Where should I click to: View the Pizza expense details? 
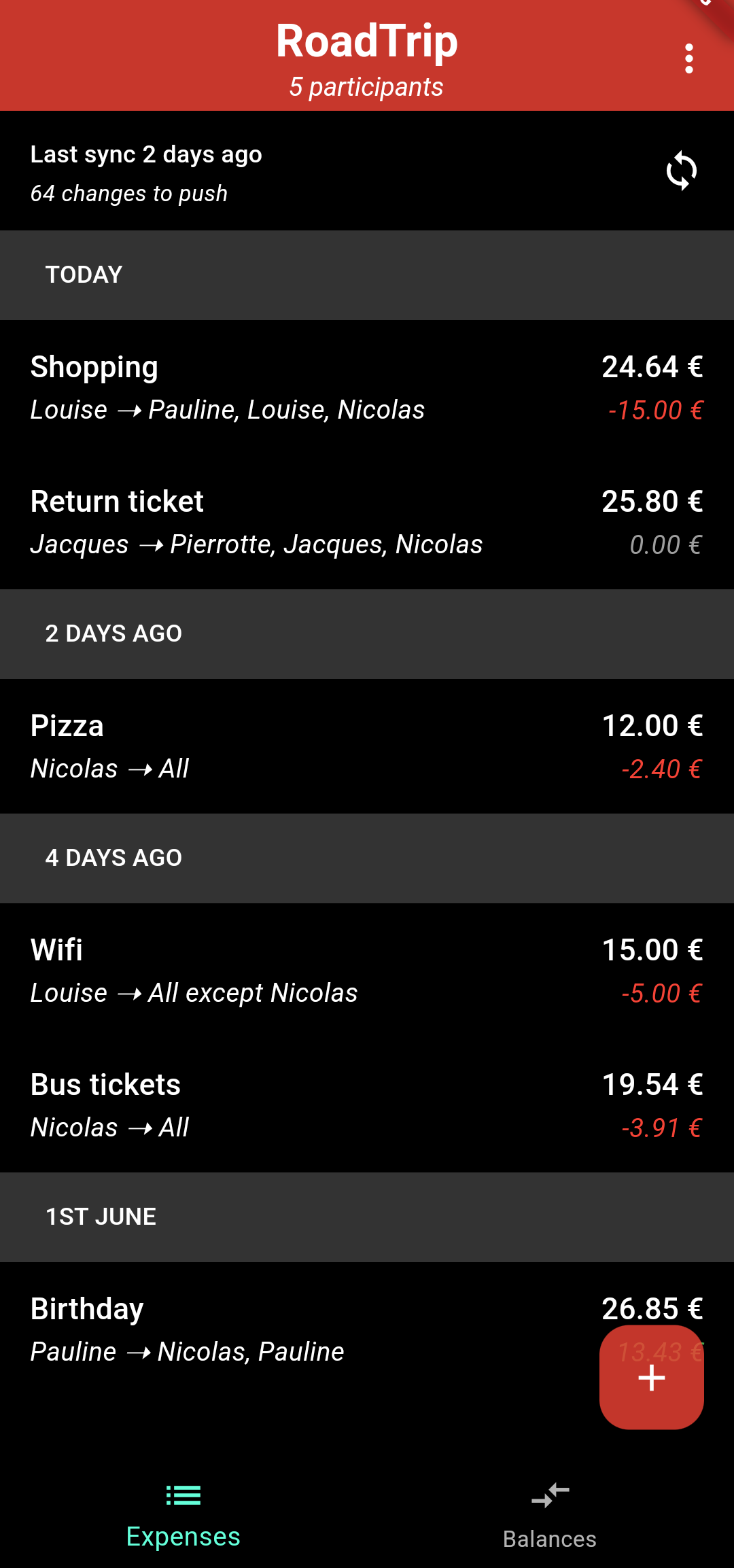(367, 746)
